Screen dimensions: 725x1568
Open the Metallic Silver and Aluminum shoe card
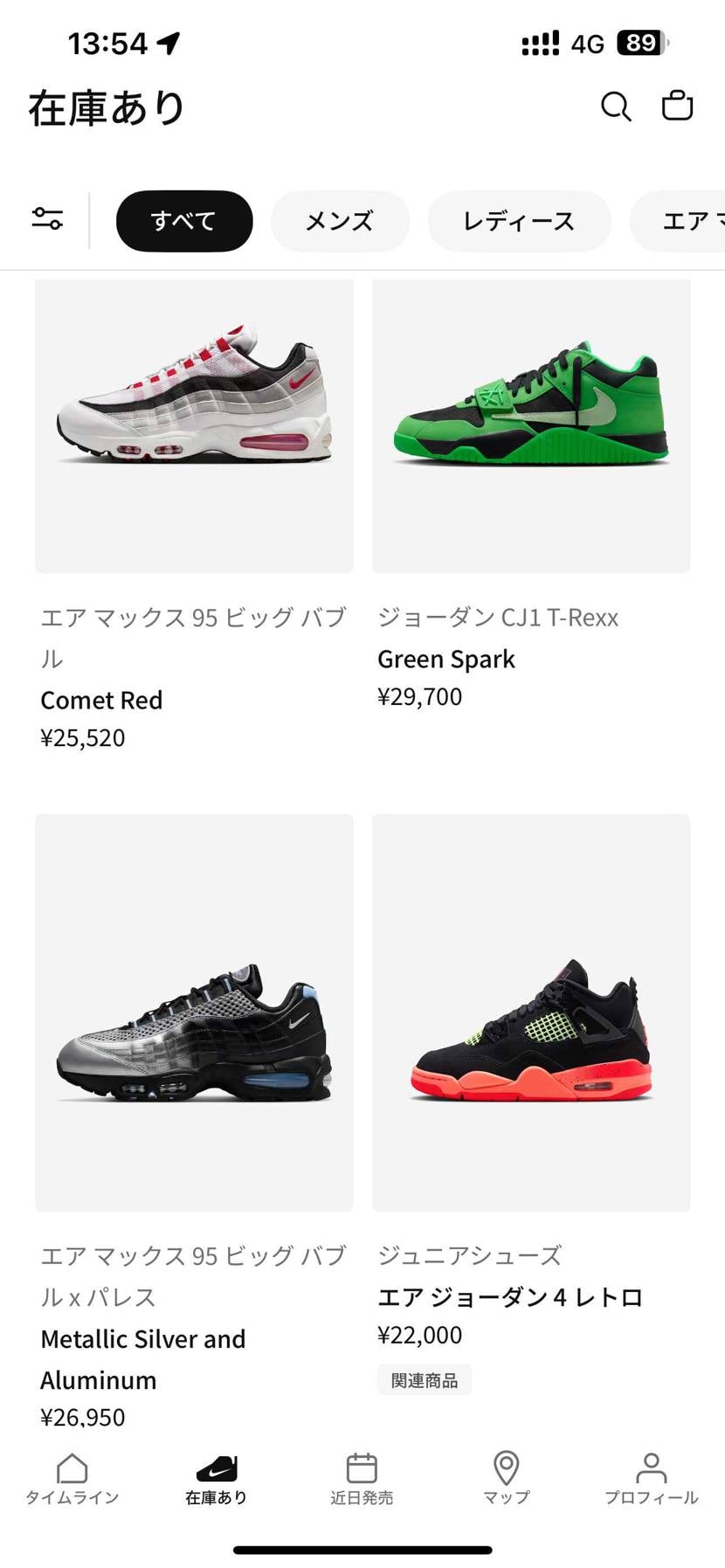click(194, 1120)
